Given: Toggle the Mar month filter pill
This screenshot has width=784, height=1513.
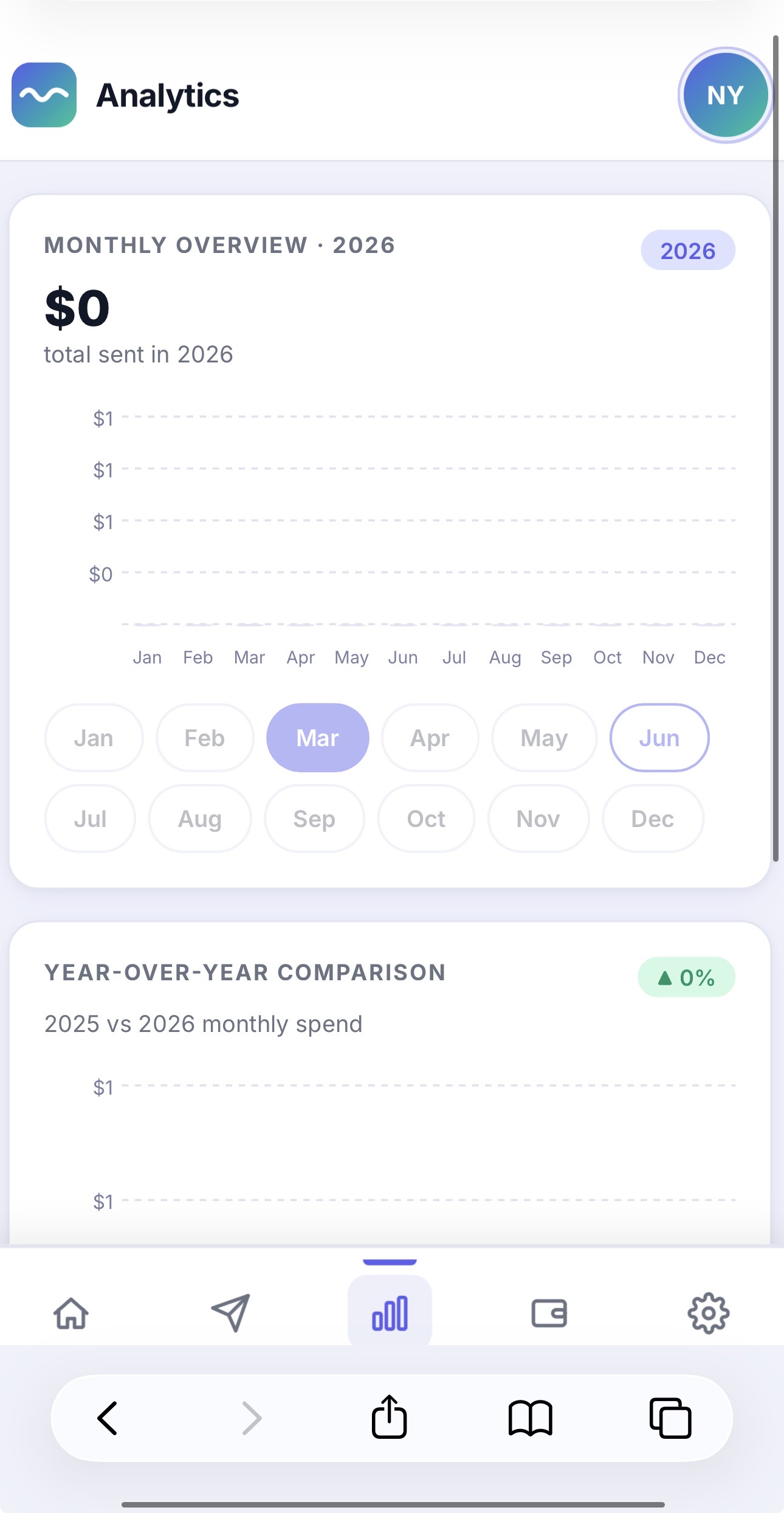Looking at the screenshot, I should (317, 737).
